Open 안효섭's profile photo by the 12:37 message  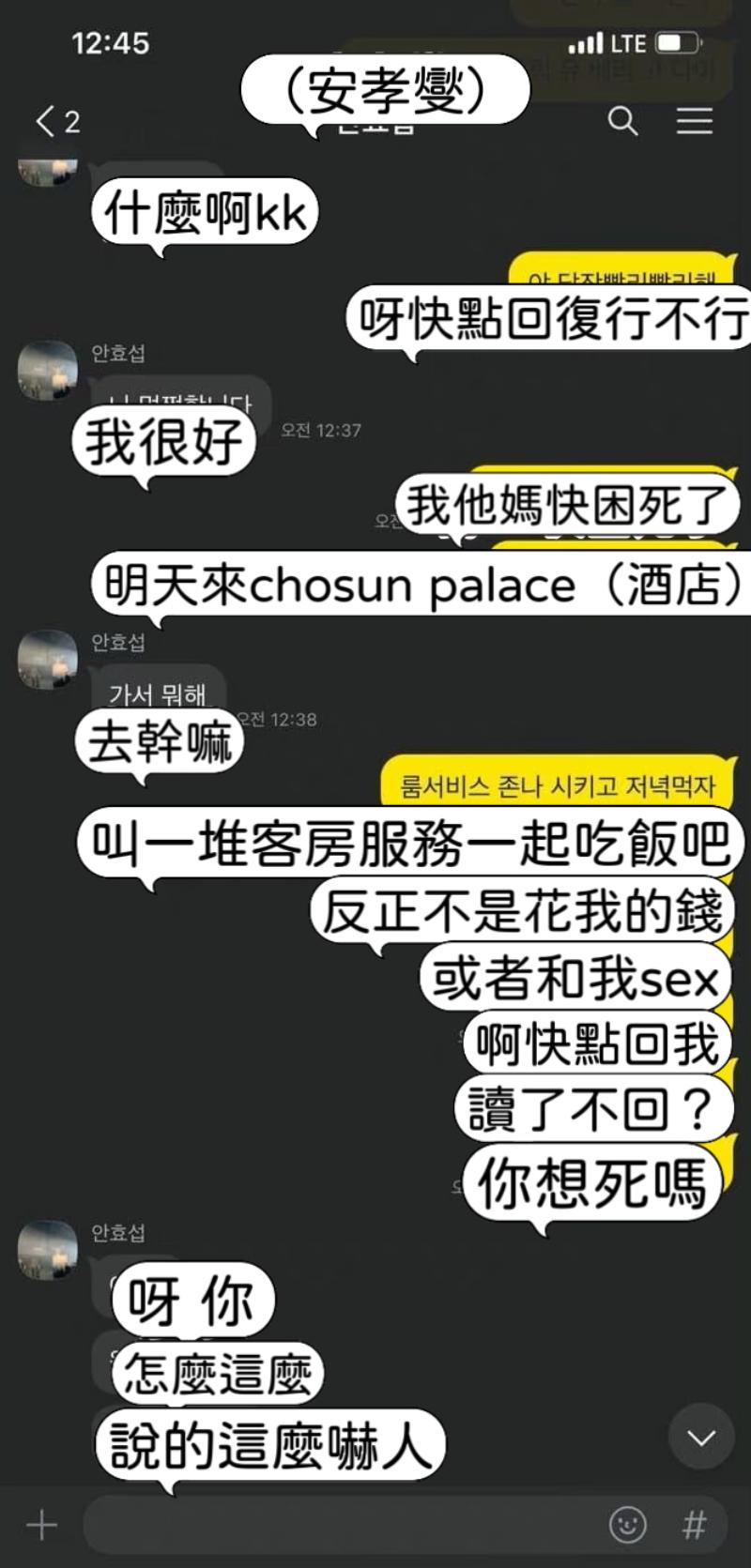47,371
